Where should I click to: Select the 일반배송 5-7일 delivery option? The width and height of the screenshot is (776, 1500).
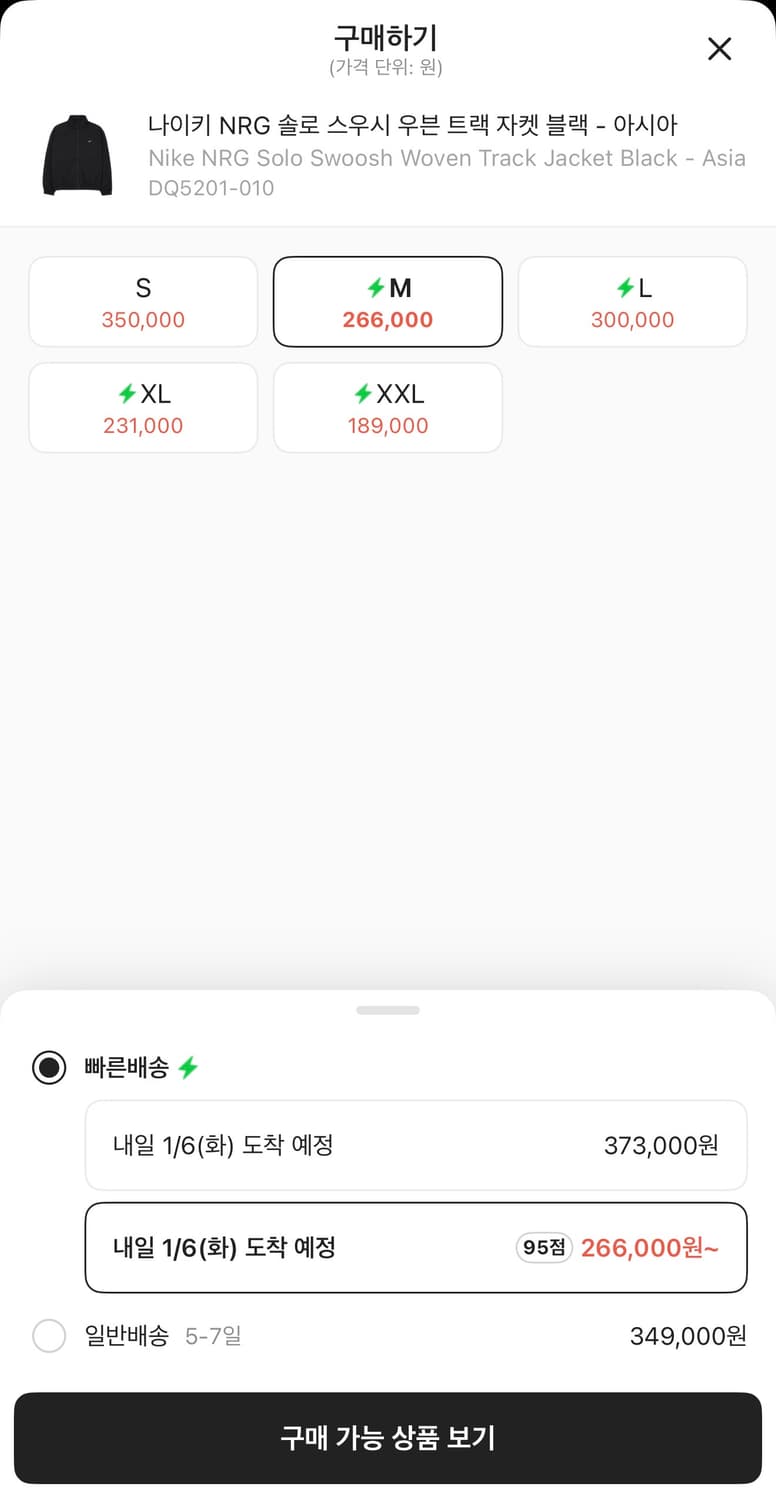click(x=49, y=1336)
